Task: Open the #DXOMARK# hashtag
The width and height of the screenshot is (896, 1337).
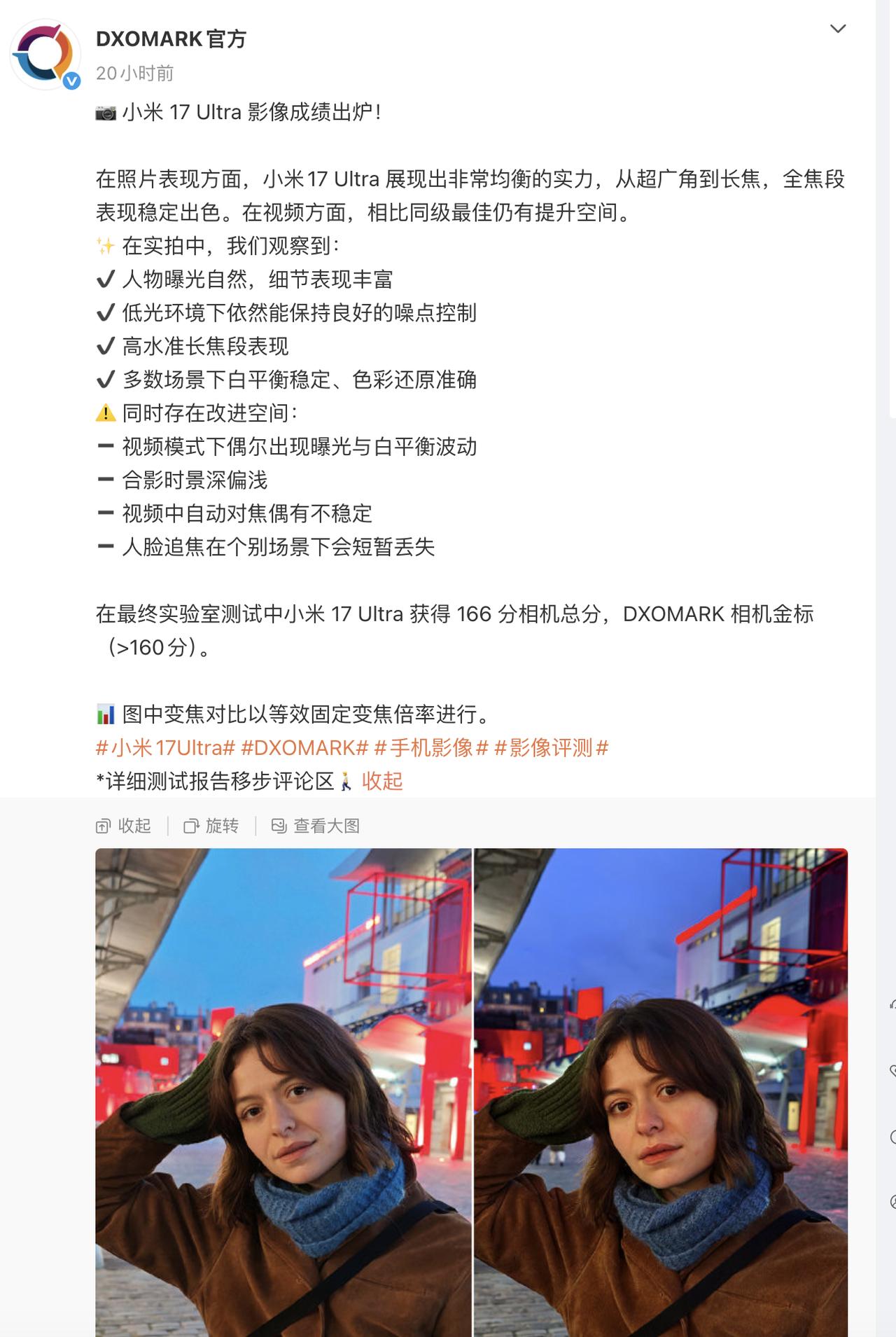Action: point(303,749)
